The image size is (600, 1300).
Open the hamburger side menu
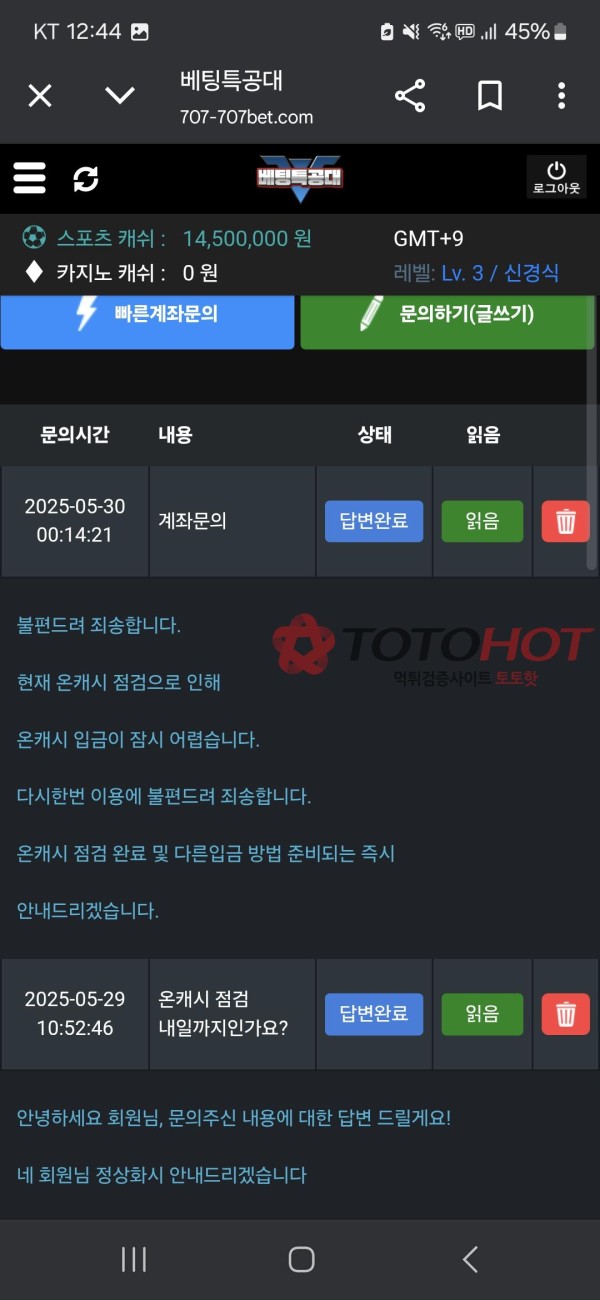tap(30, 178)
